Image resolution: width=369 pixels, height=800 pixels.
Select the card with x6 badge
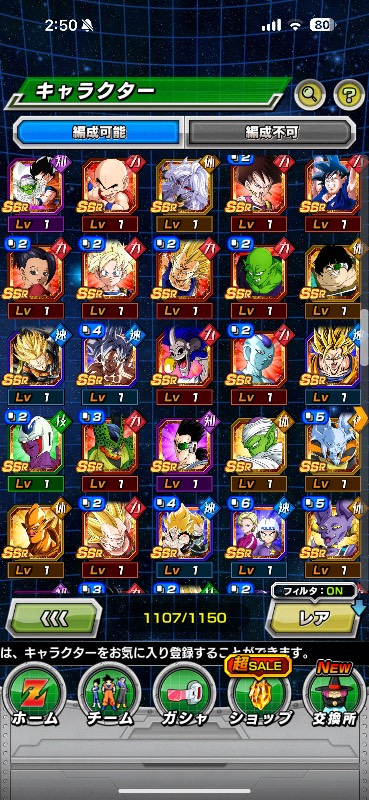click(258, 540)
